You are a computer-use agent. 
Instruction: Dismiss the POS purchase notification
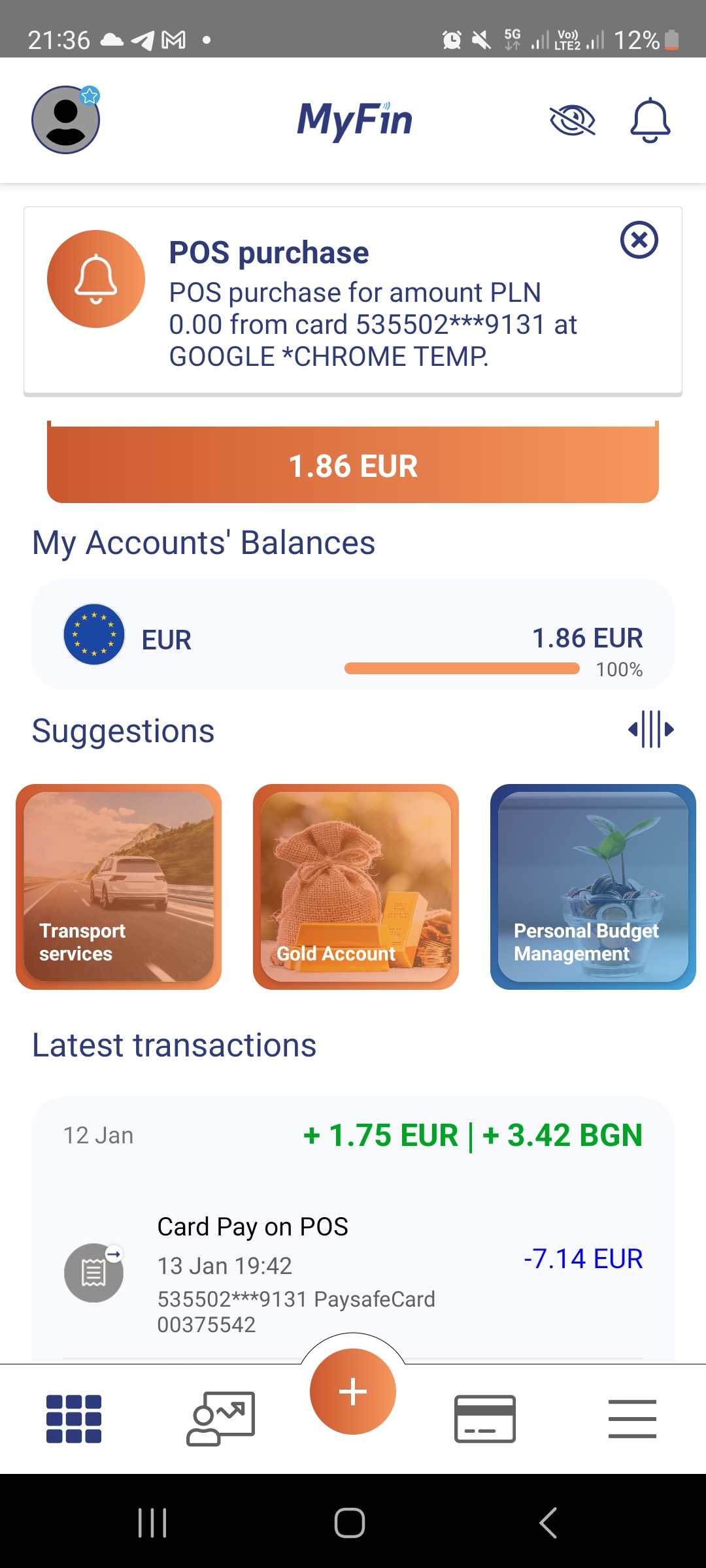pos(639,240)
